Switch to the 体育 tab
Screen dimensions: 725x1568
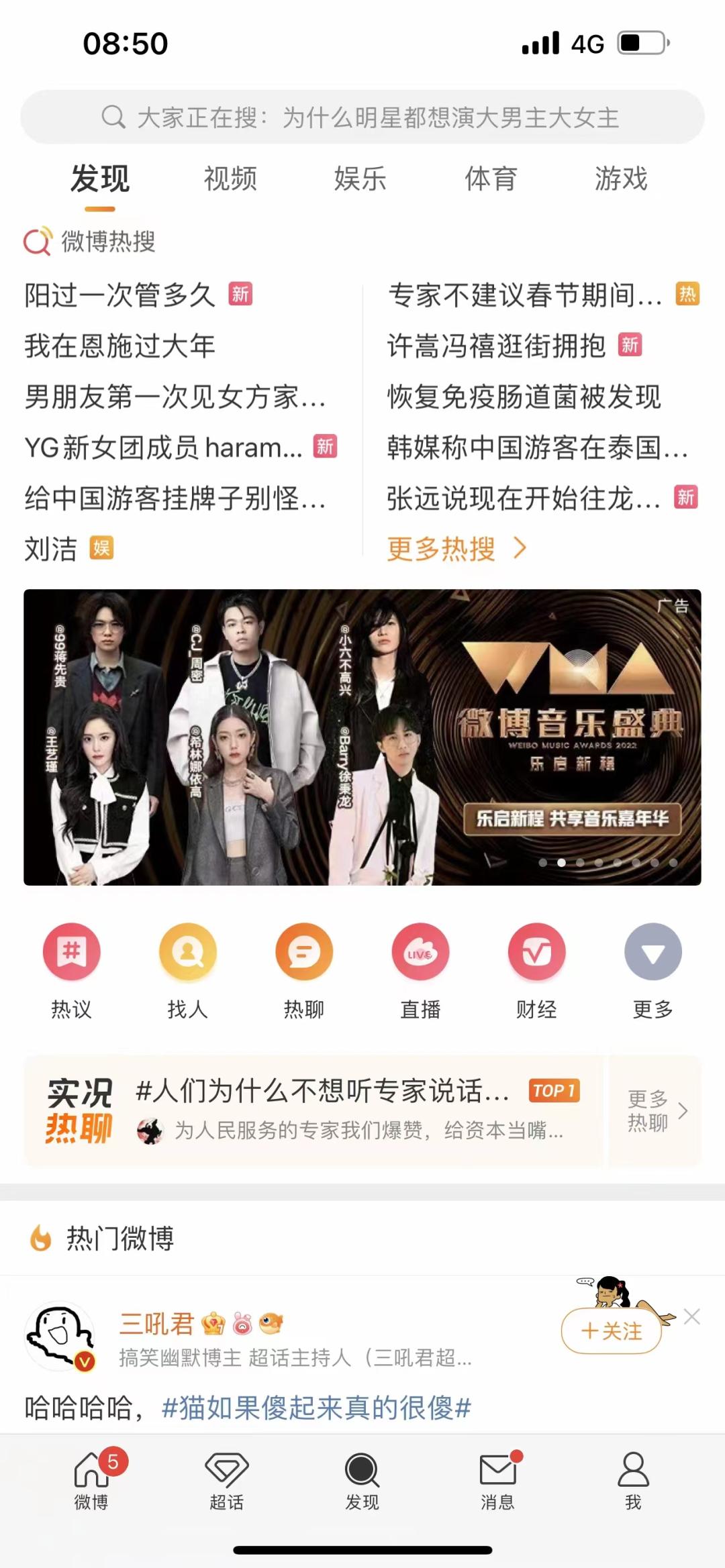(491, 179)
